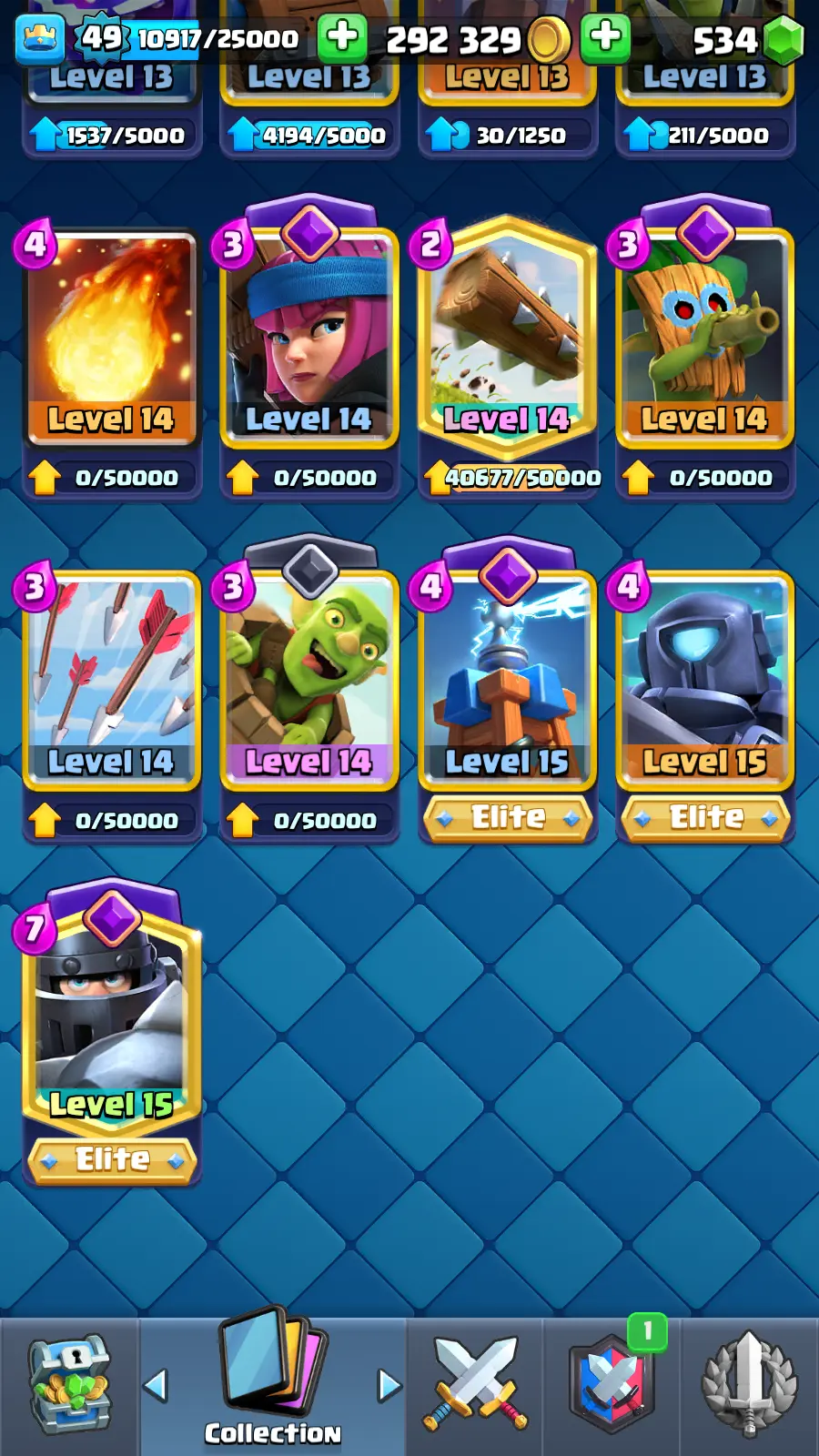
Task: Tap the left arrow beside Collection
Action: tap(157, 1385)
